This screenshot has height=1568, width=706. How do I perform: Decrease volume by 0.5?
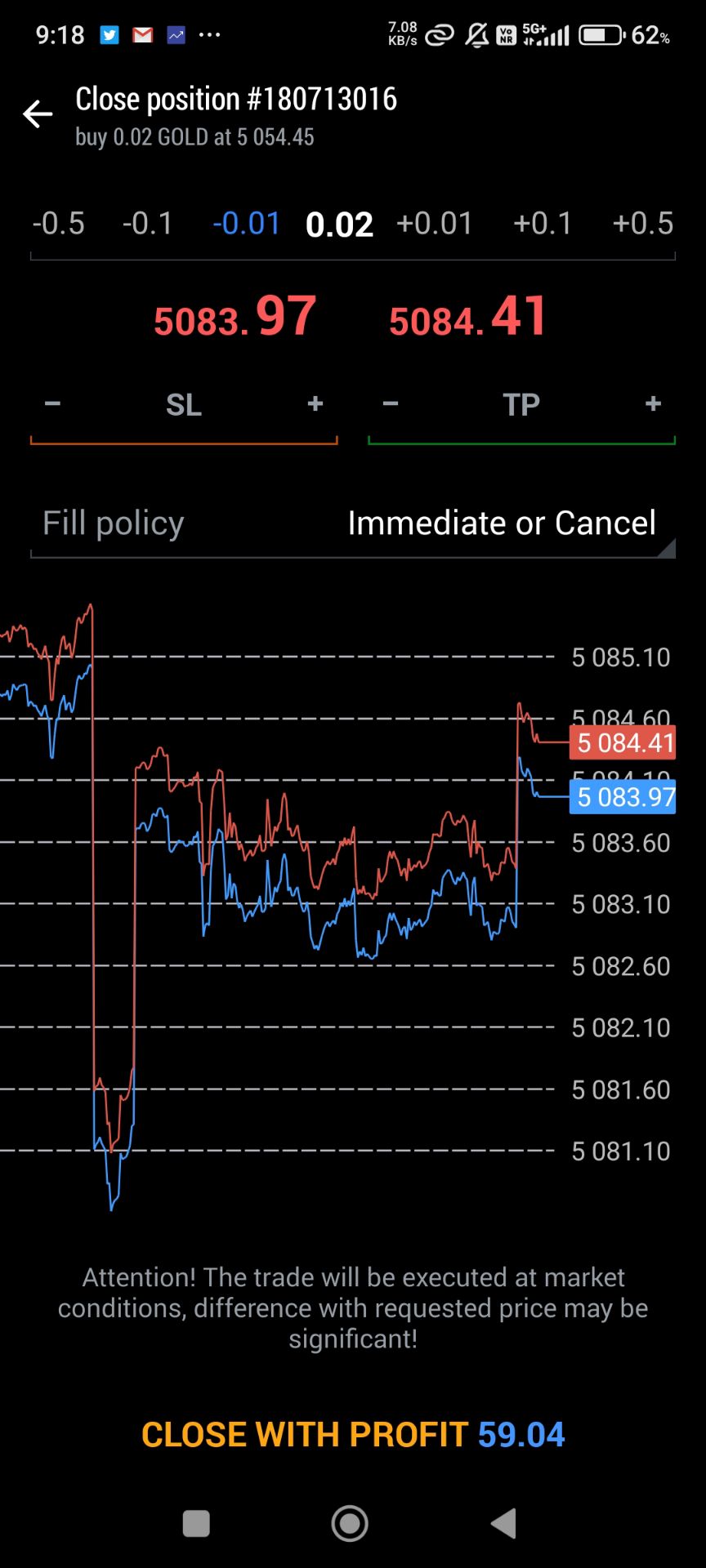58,224
